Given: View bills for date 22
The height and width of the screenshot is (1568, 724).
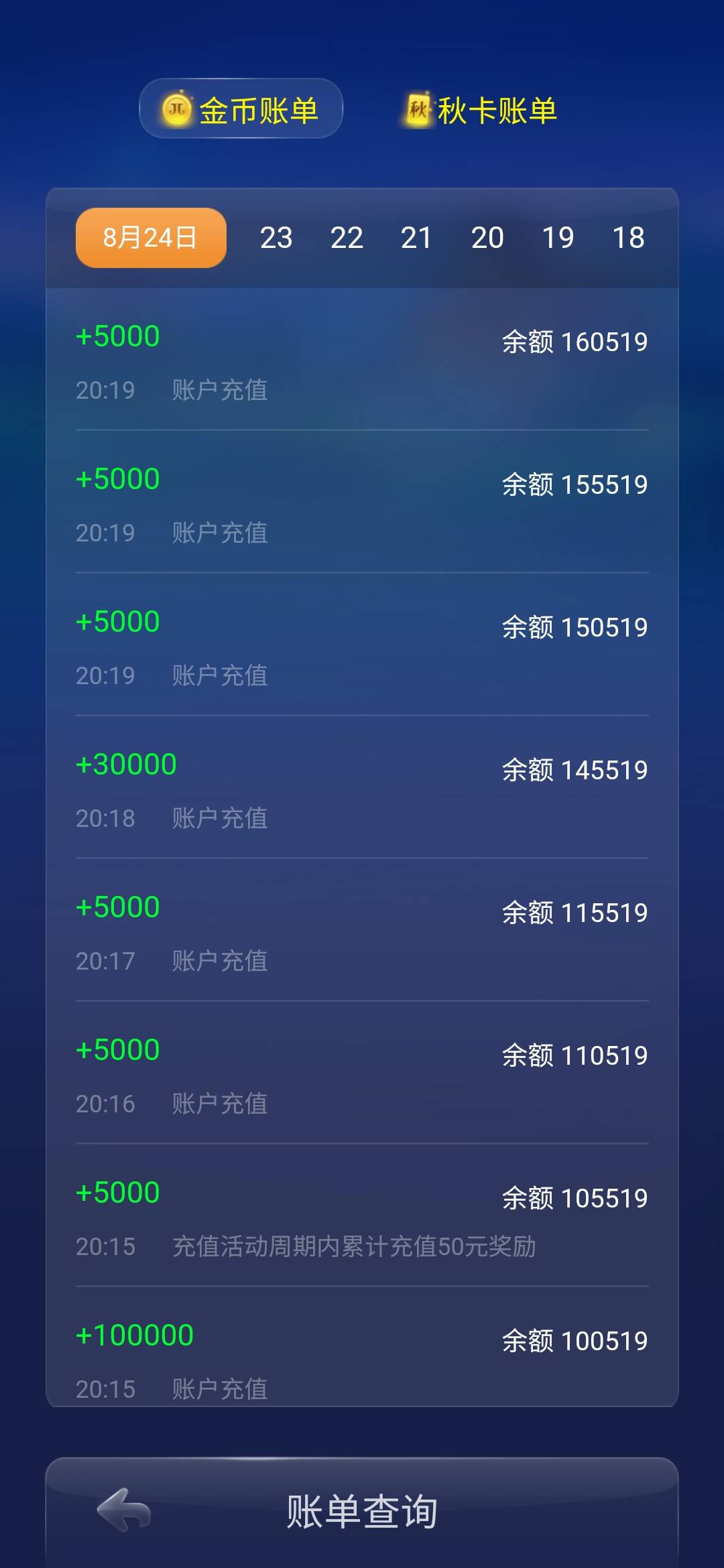Looking at the screenshot, I should click(348, 238).
